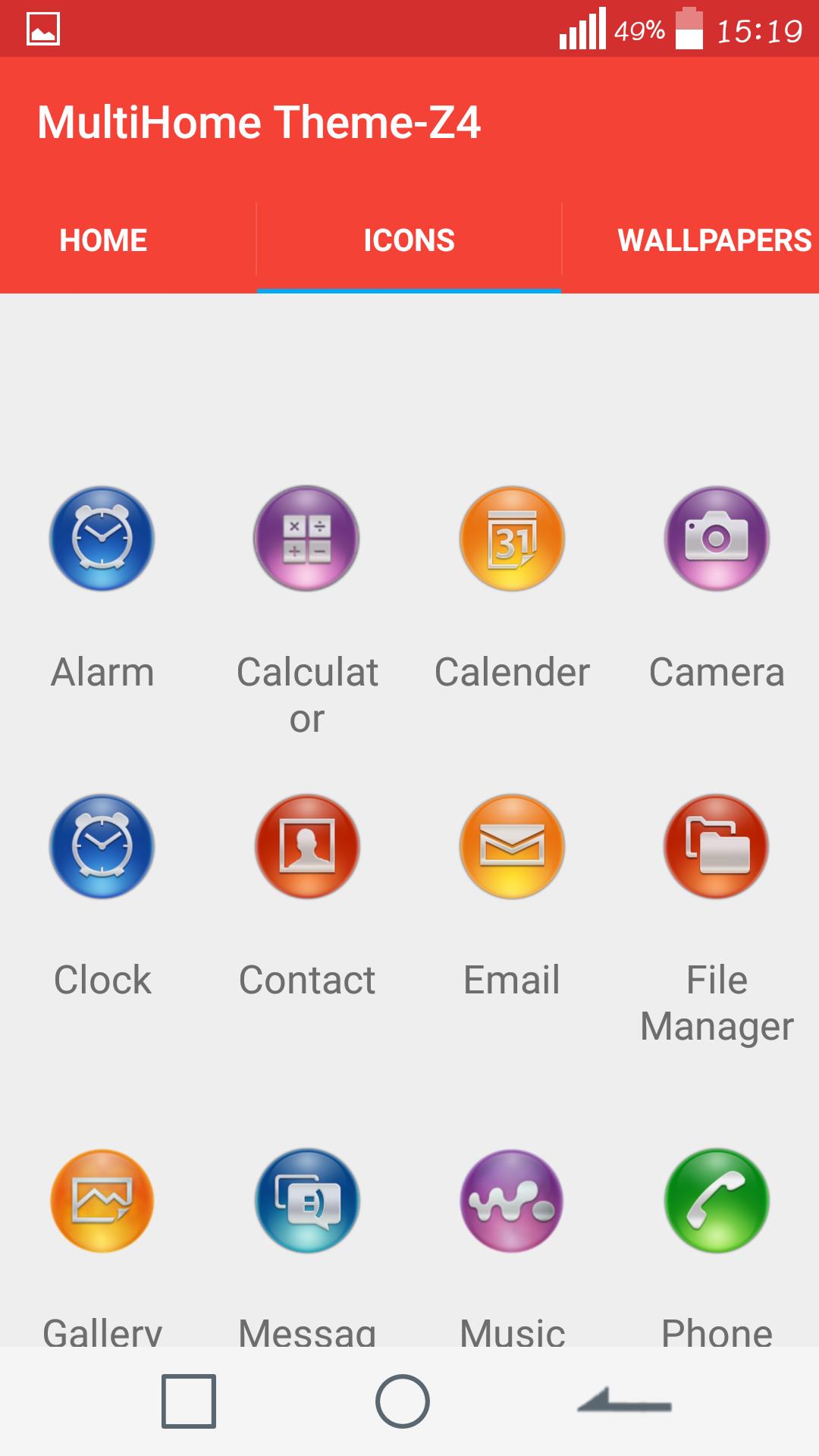This screenshot has width=819, height=1456.
Task: Open recent apps with square button
Action: click(x=186, y=1401)
